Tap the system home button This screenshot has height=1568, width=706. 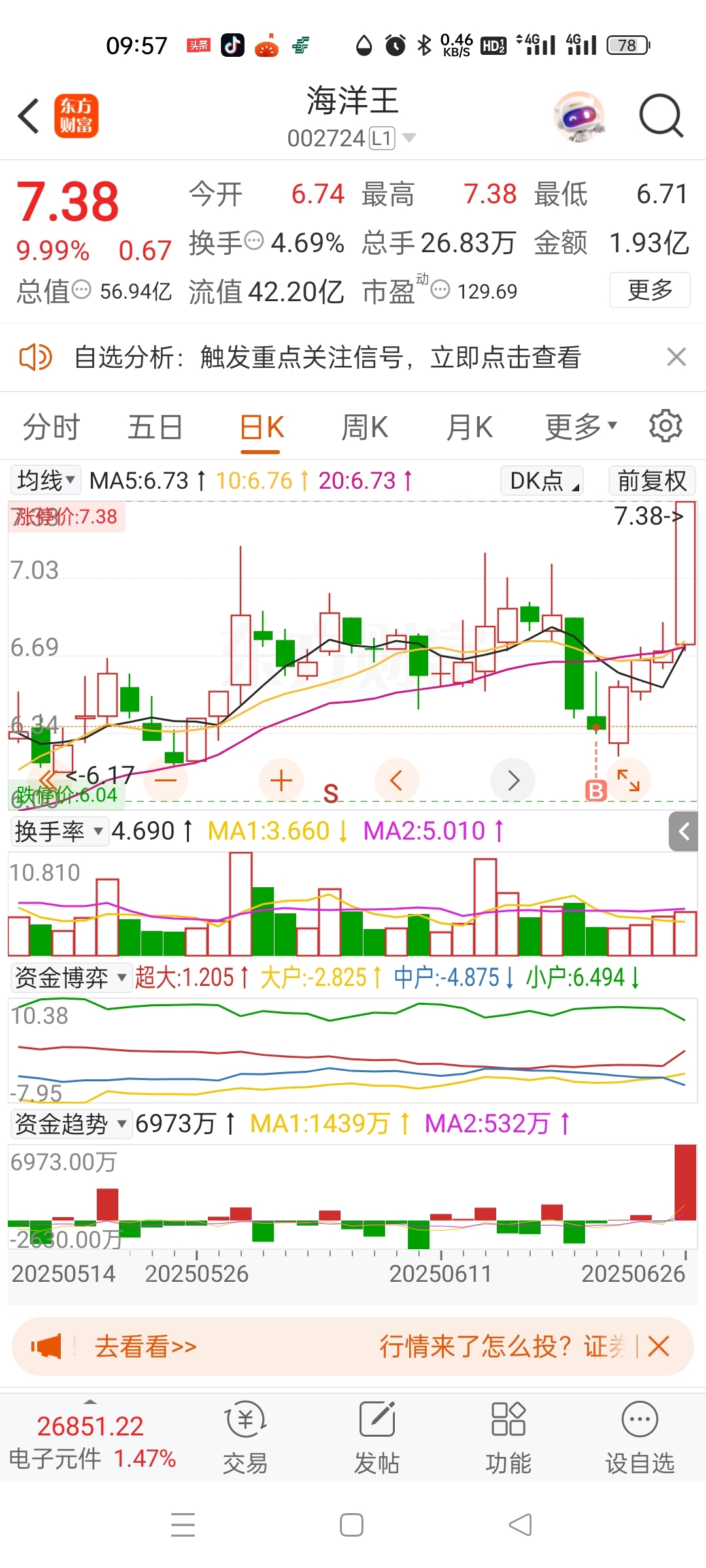[352, 1526]
